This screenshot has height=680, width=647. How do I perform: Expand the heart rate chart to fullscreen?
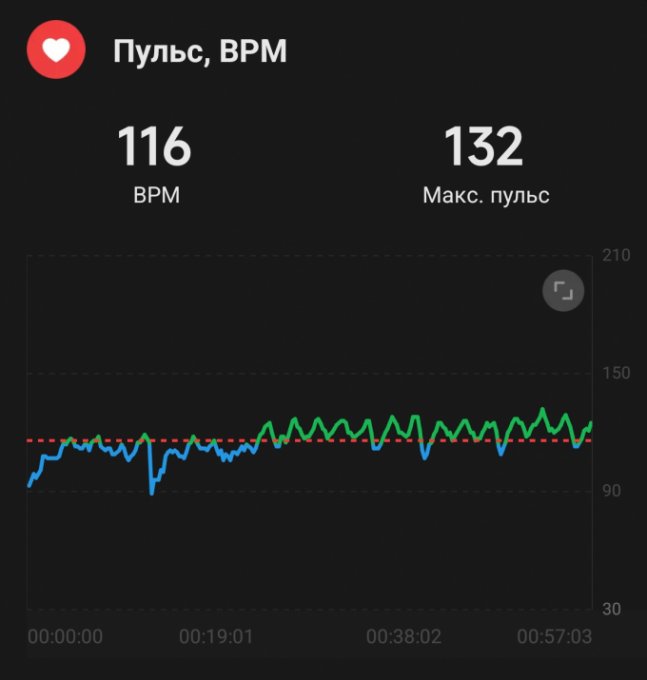(563, 291)
